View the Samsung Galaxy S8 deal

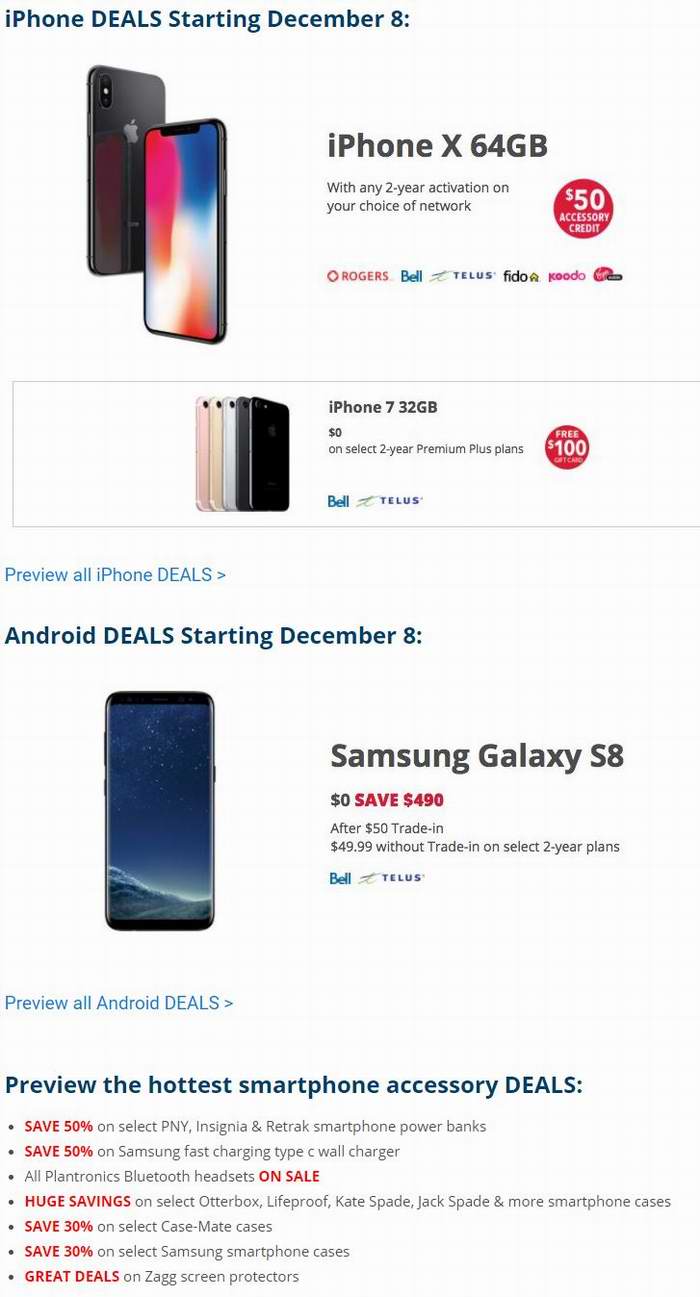476,756
